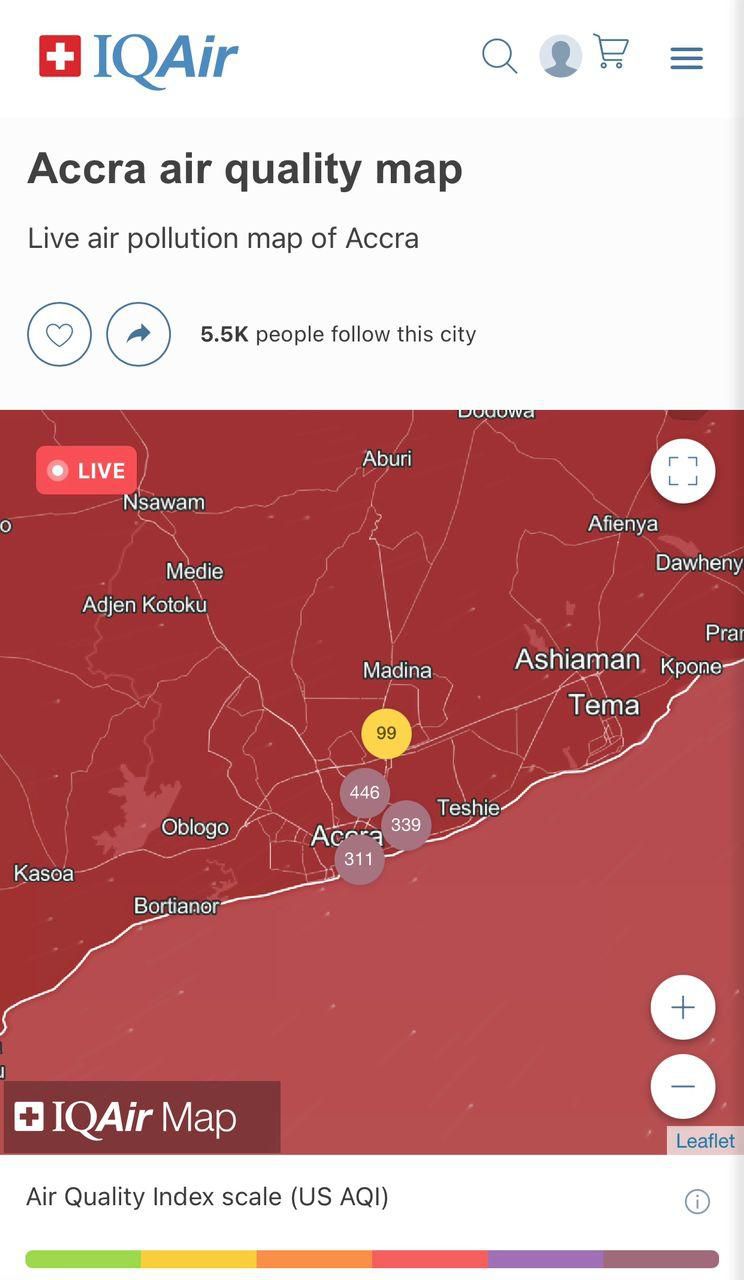Zoom in on the map
Viewport: 744px width, 1280px height.
coord(683,1007)
